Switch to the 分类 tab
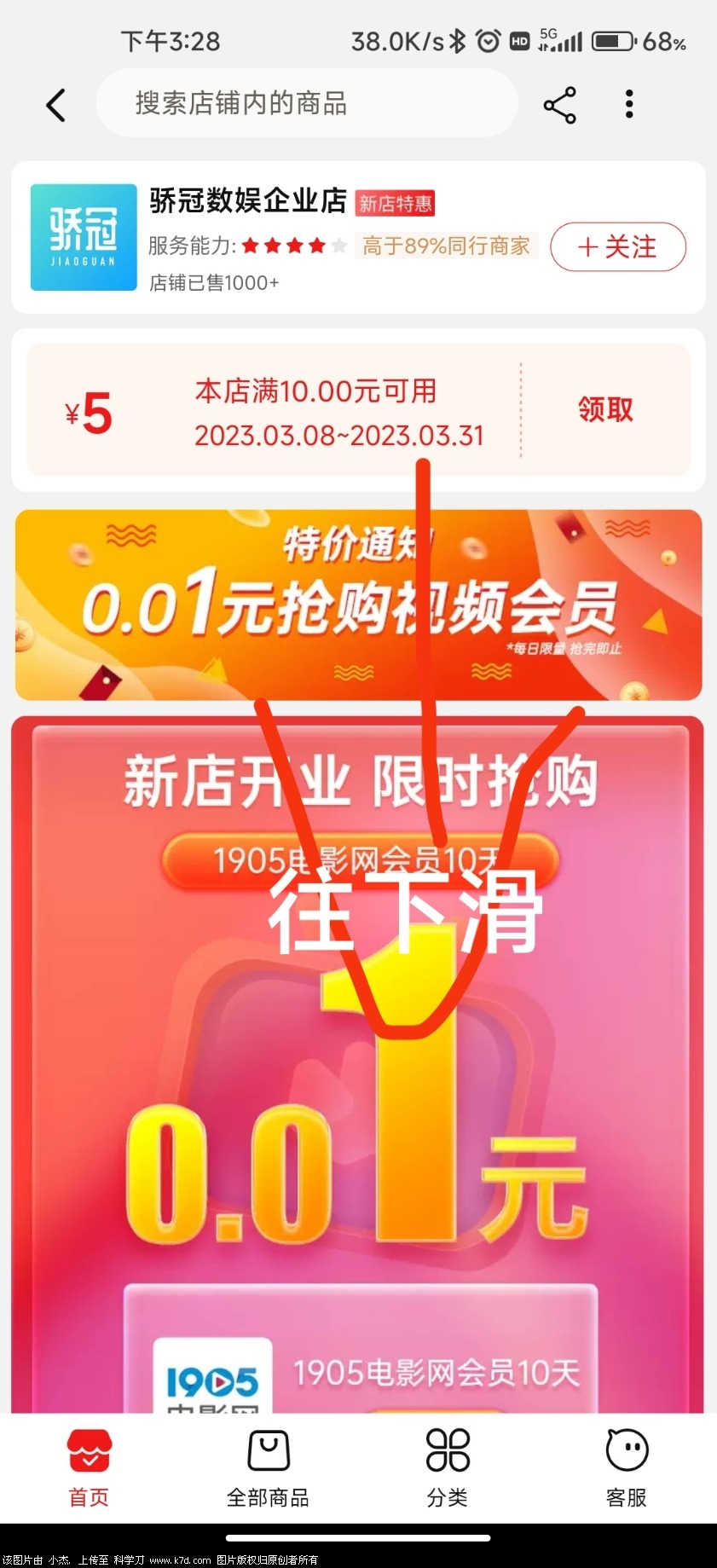717x1568 pixels. click(448, 1468)
